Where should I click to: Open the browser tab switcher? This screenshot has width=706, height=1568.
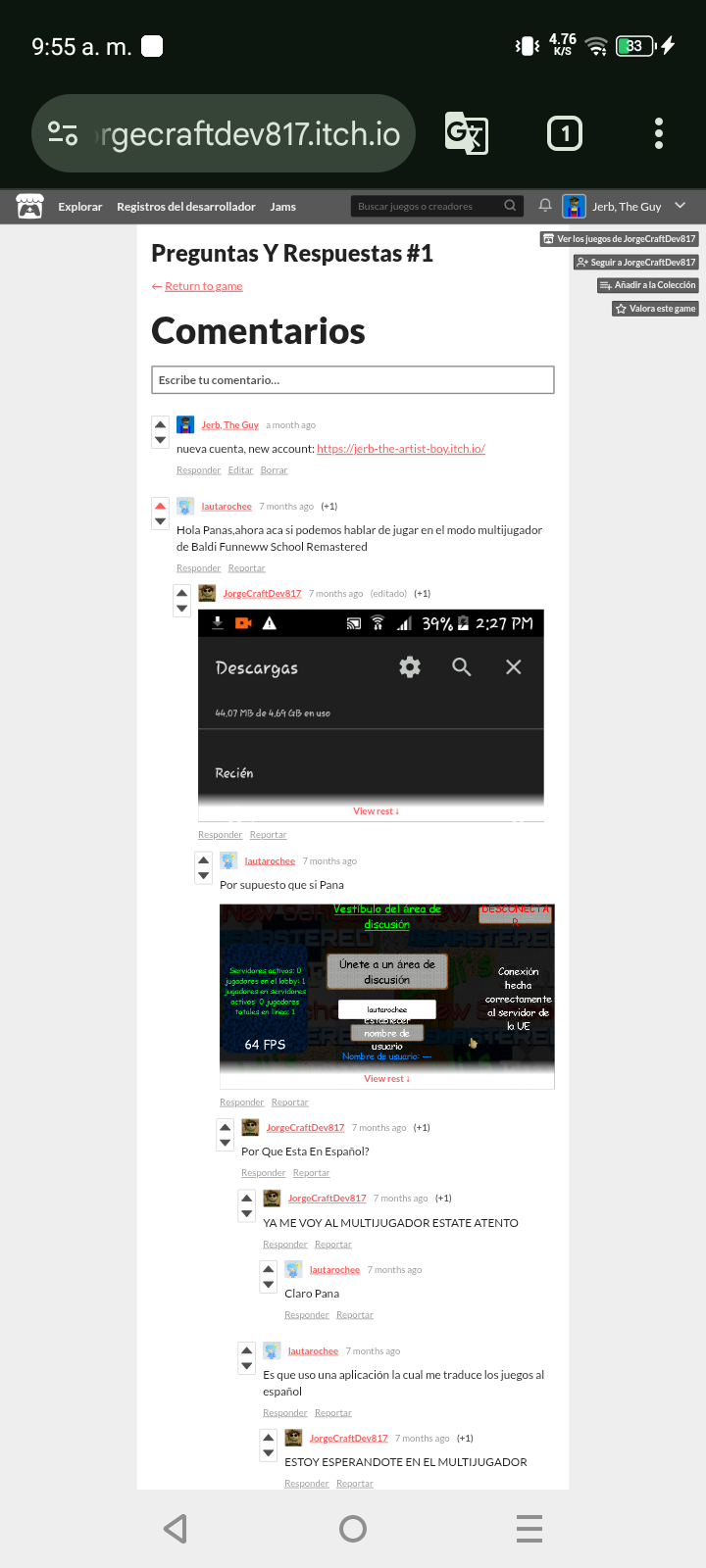click(565, 133)
